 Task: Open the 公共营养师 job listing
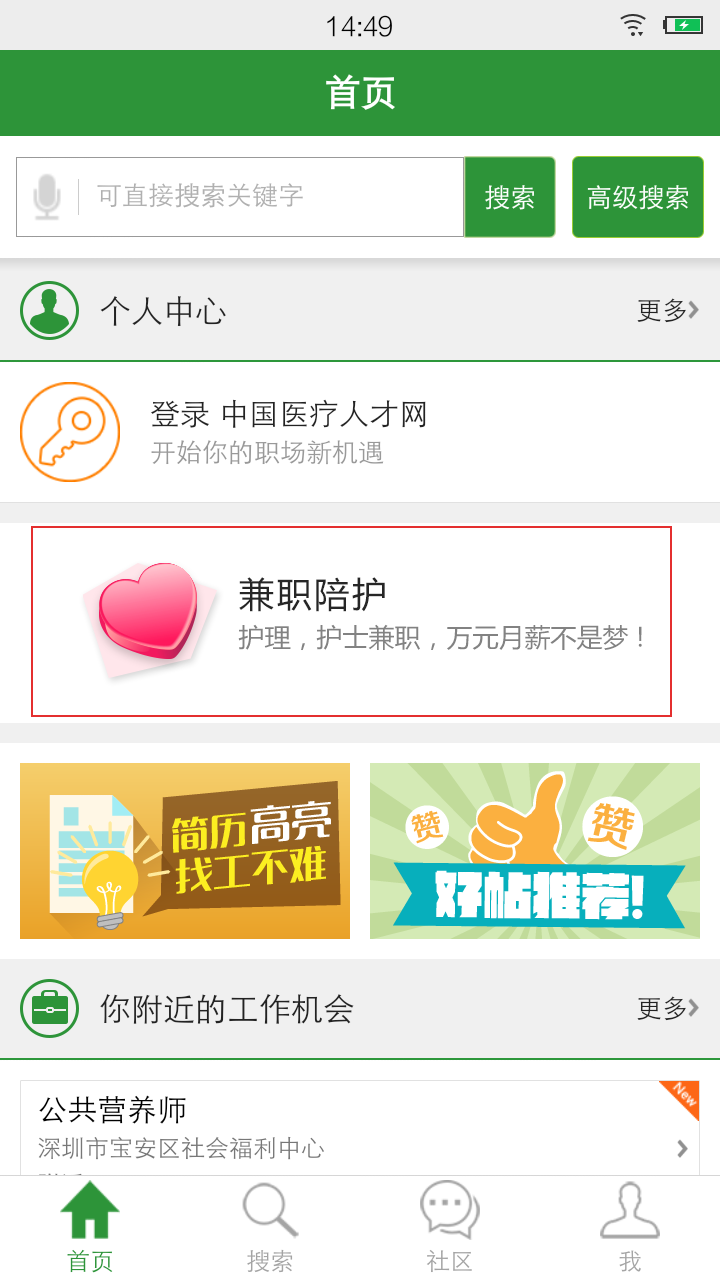360,1130
